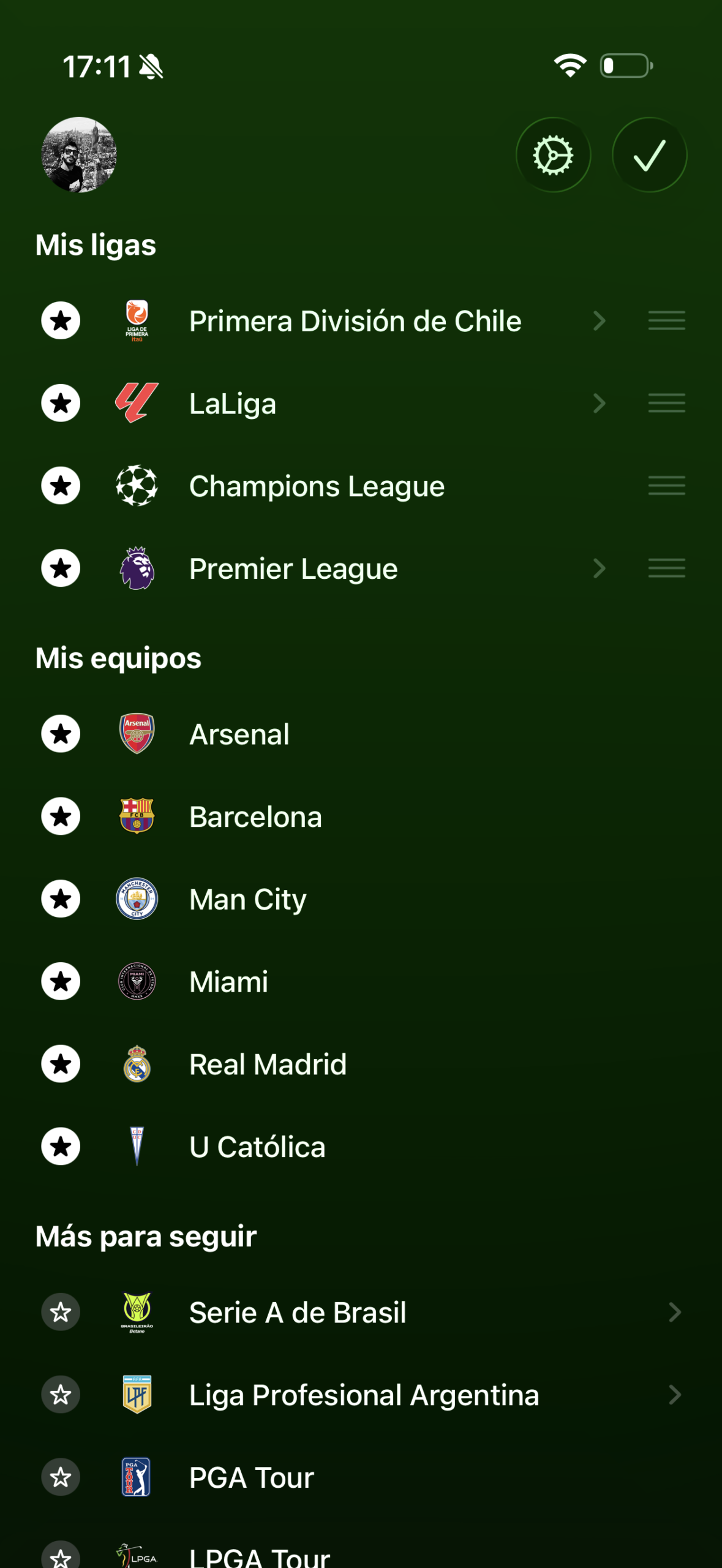Open Primera División de Chile chevron
This screenshot has height=1568, width=722.
(599, 320)
